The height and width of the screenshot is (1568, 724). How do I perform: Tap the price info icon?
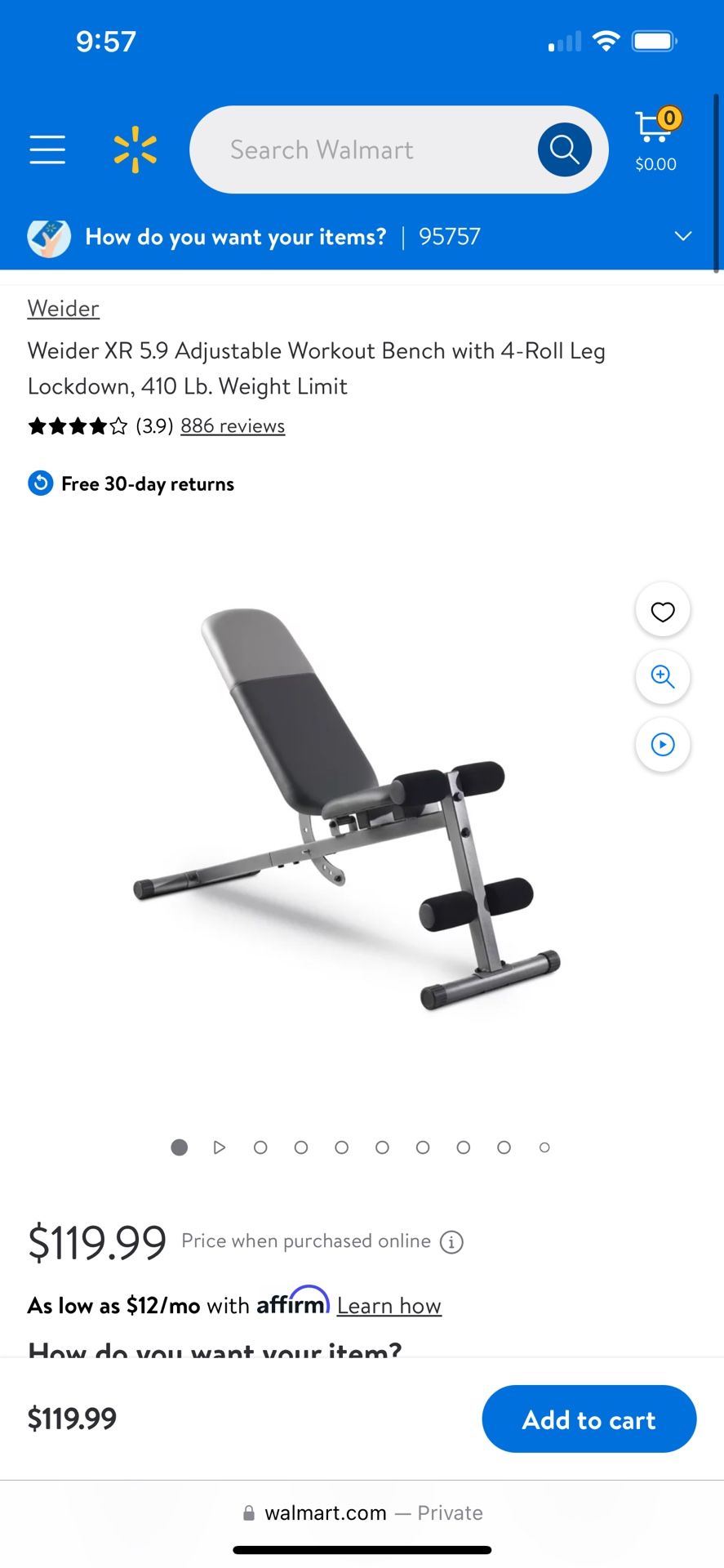click(451, 1242)
